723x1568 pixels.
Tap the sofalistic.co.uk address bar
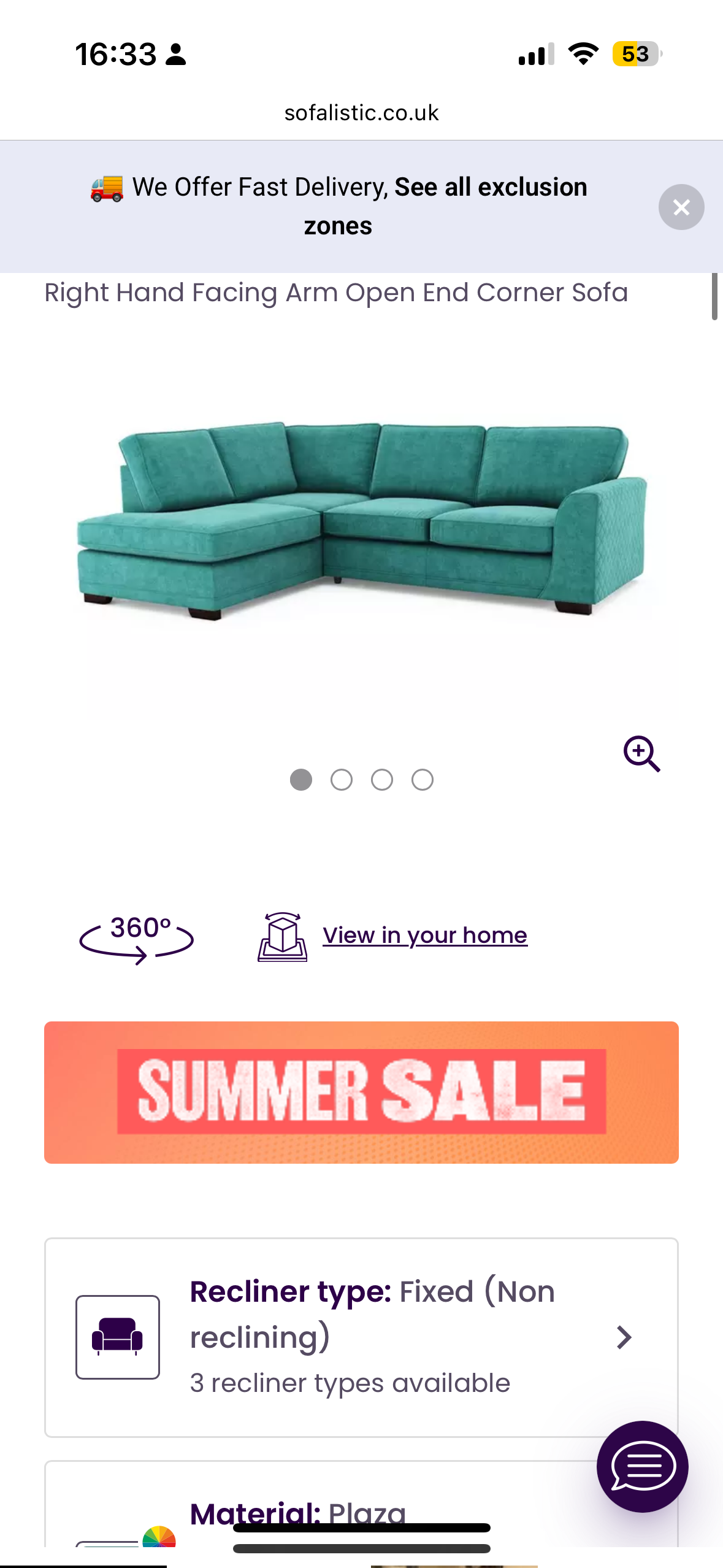(x=361, y=113)
